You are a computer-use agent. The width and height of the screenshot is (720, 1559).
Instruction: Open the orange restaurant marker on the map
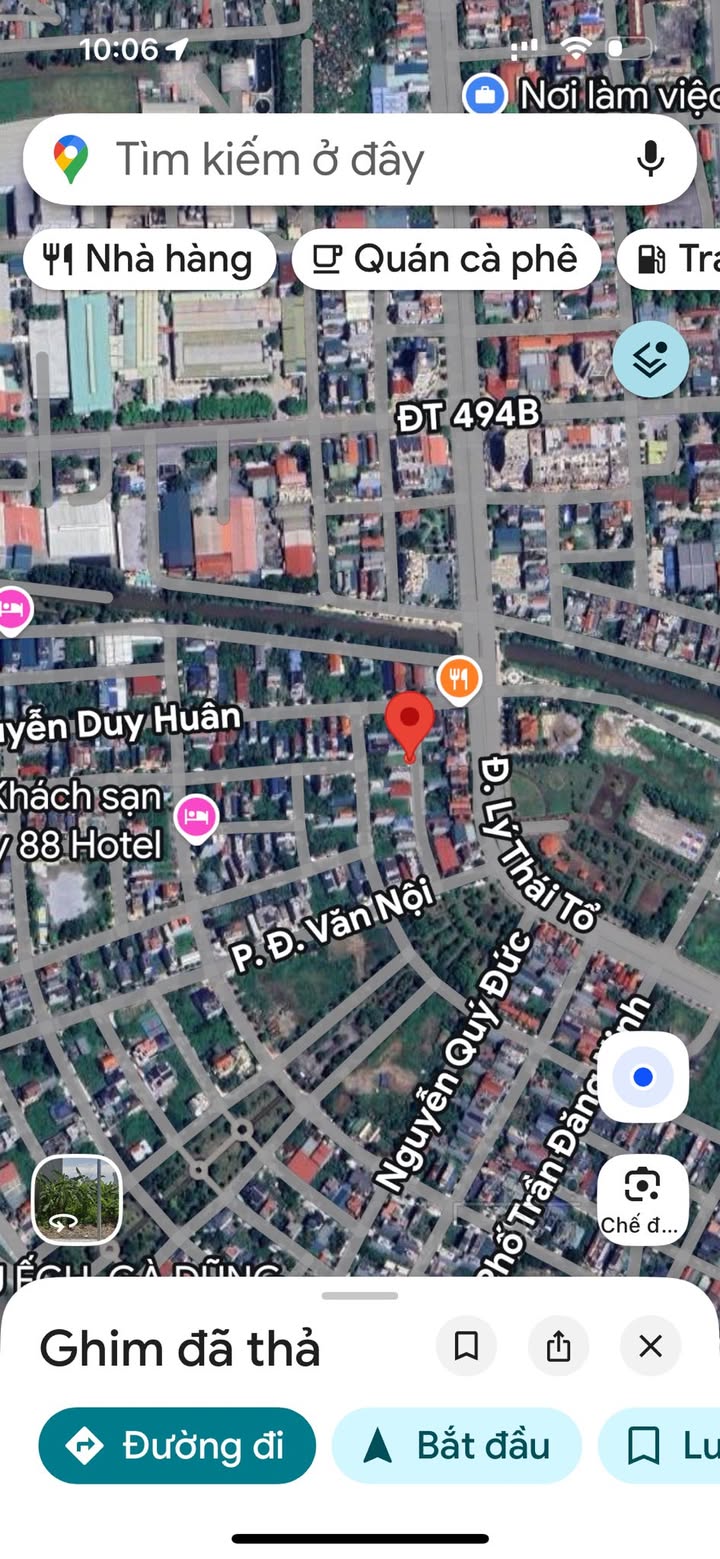point(459,679)
